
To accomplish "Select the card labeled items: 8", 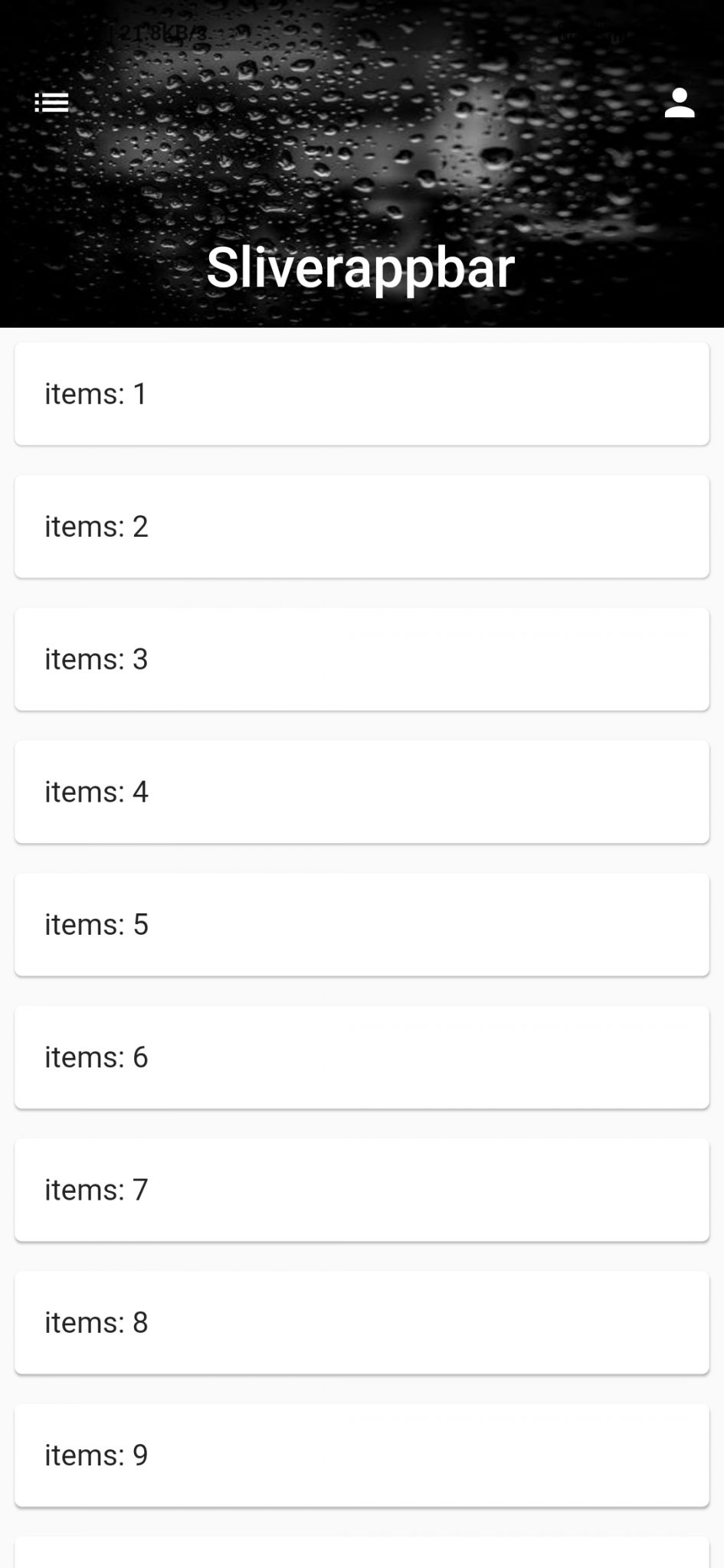I will (362, 1322).
